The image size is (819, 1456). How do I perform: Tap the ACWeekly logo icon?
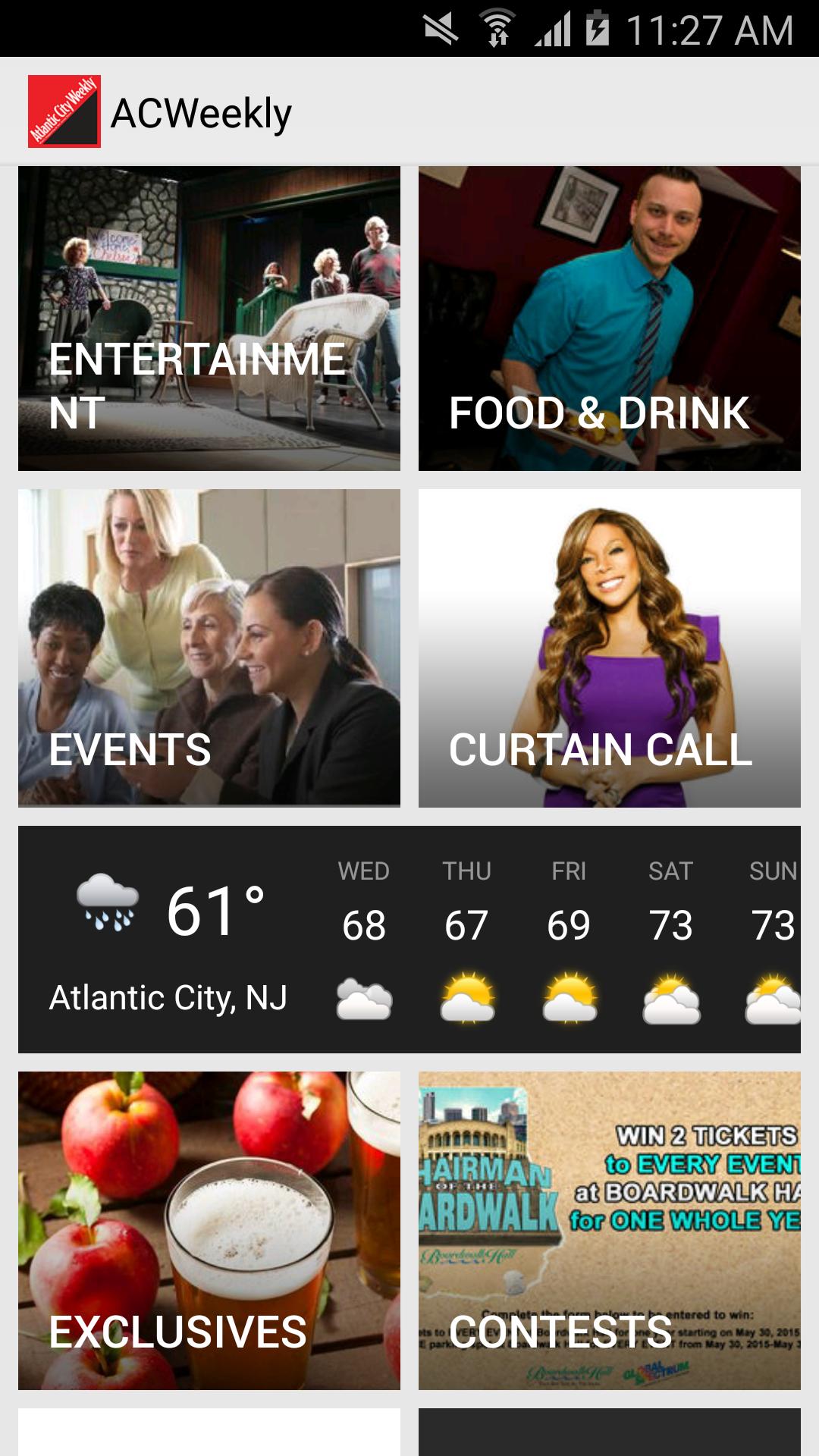pyautogui.click(x=64, y=111)
